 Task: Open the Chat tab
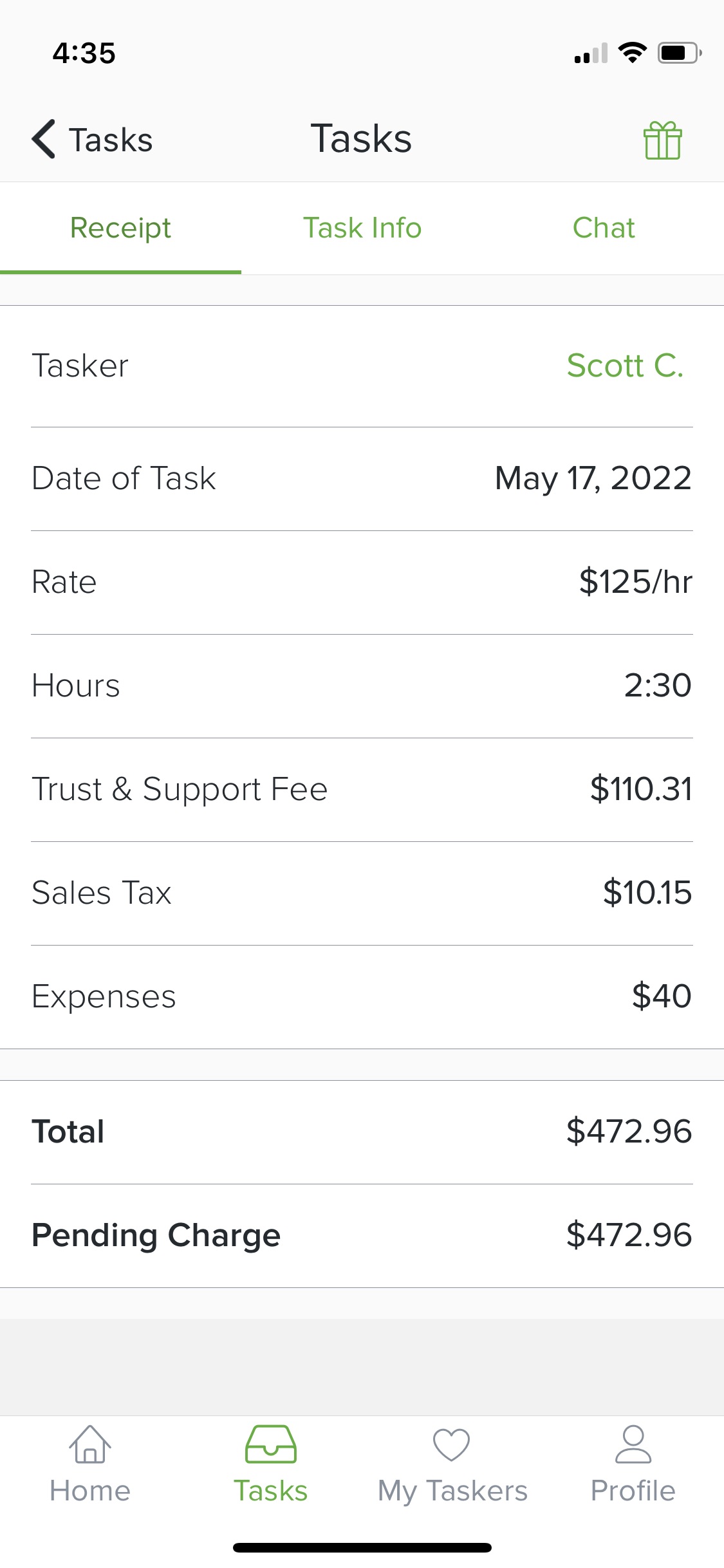[x=603, y=228]
